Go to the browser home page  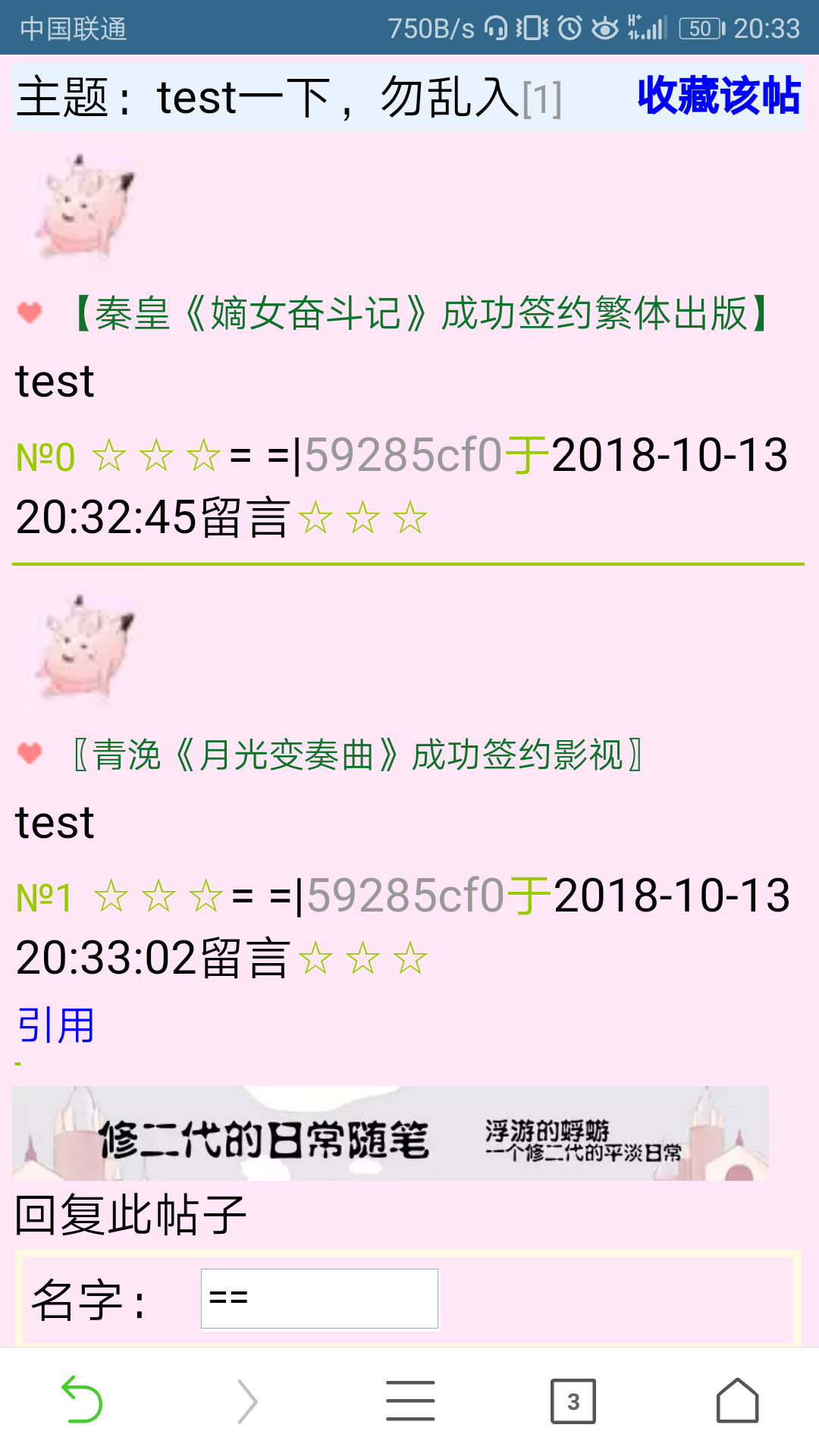(x=737, y=1400)
